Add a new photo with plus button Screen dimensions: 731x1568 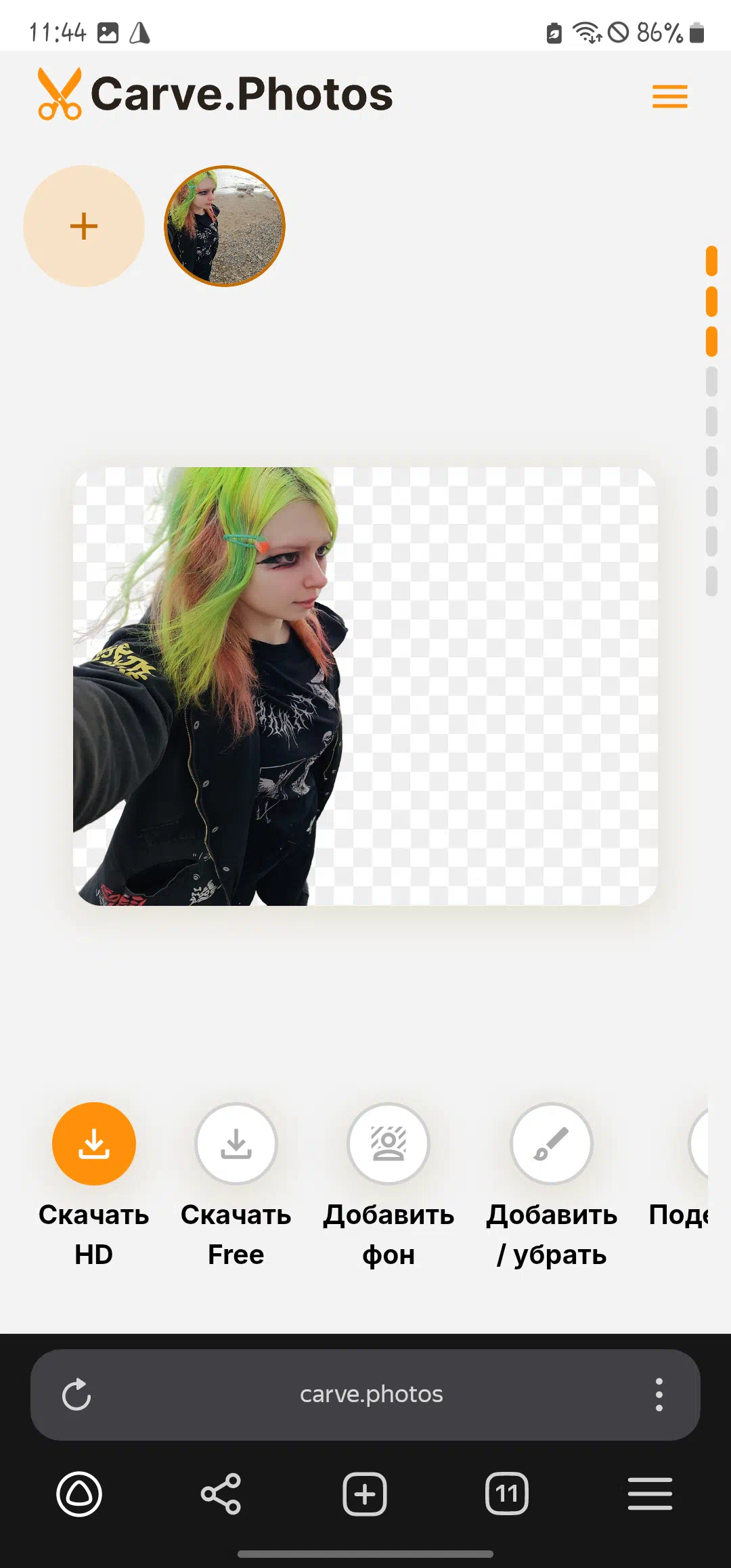(x=84, y=226)
